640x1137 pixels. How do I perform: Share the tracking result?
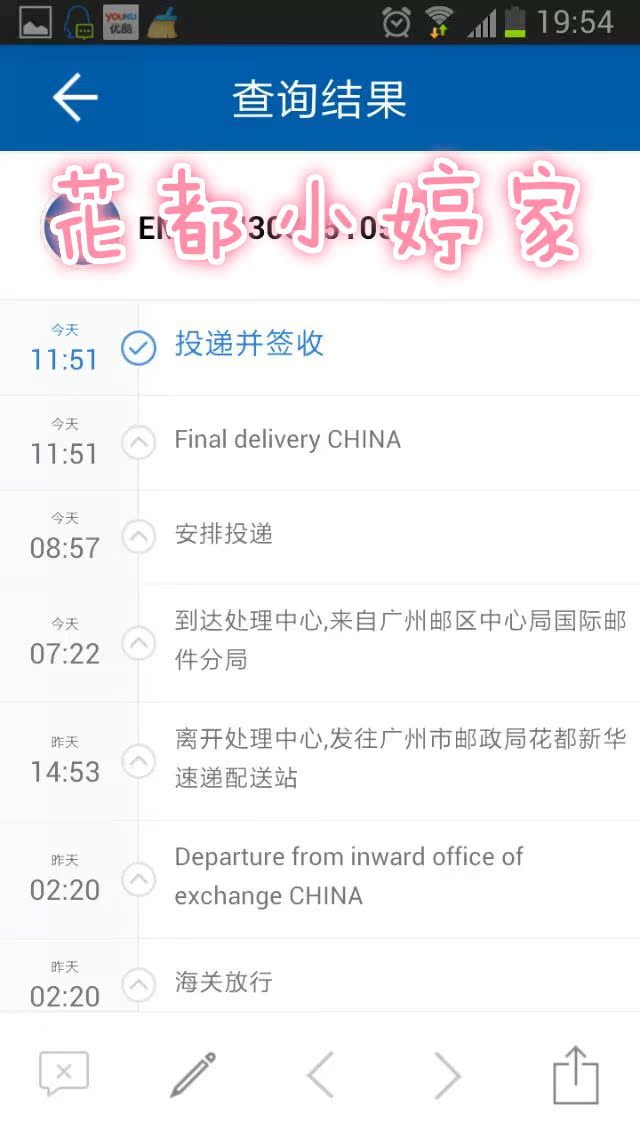[x=576, y=1075]
